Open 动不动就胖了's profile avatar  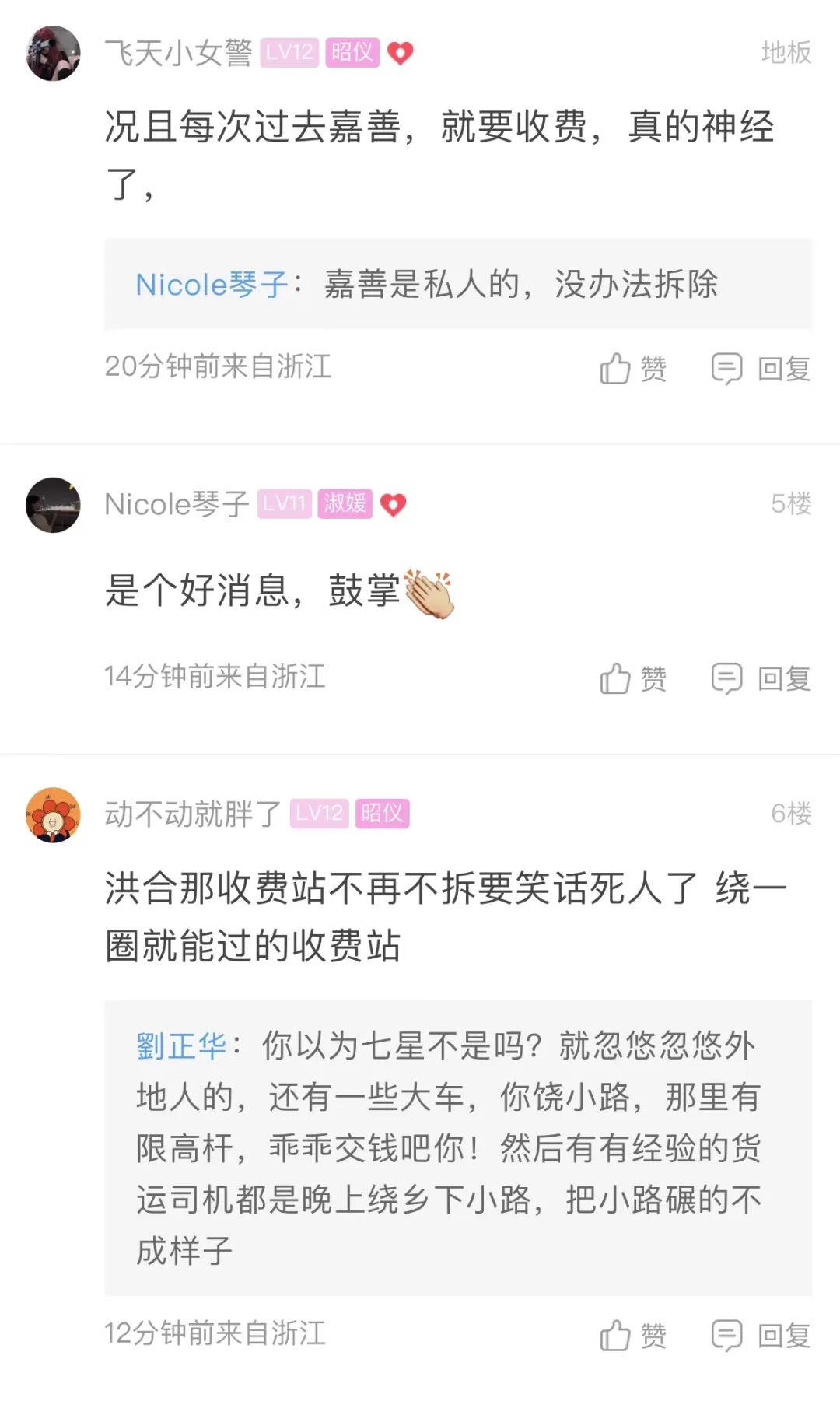tap(53, 814)
